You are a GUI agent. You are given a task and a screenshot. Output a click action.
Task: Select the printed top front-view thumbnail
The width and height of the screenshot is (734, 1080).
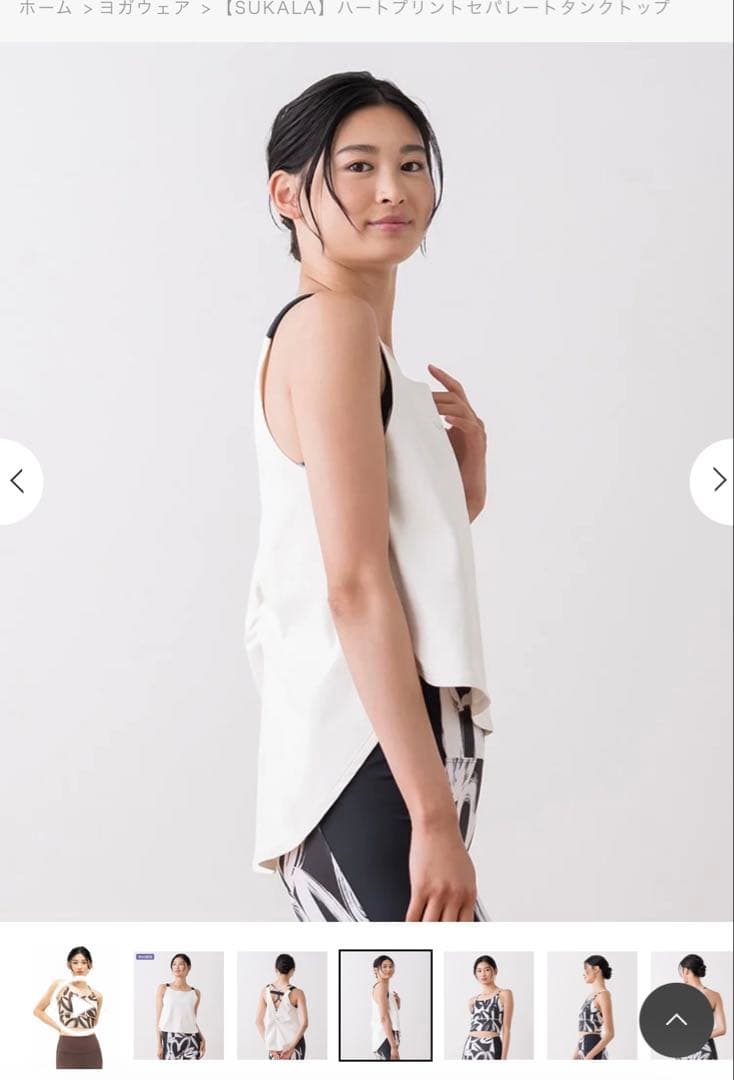(x=489, y=1005)
